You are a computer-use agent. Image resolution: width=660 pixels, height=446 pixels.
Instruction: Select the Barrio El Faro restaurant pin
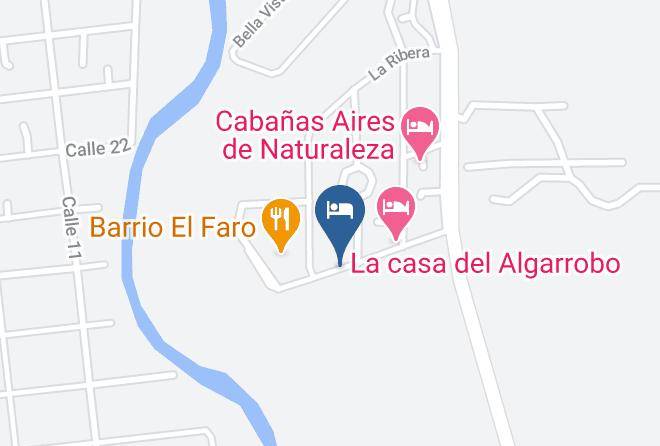(281, 222)
